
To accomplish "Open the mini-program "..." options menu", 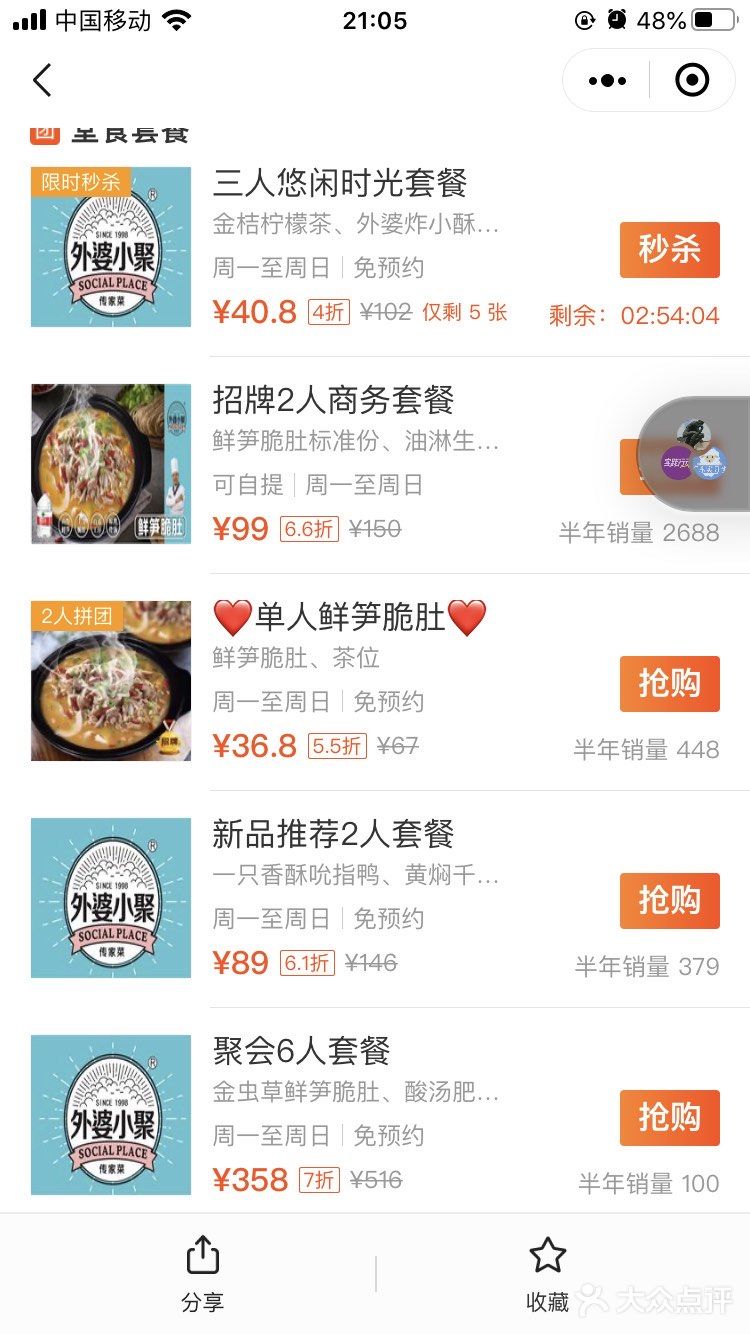I will [x=606, y=80].
